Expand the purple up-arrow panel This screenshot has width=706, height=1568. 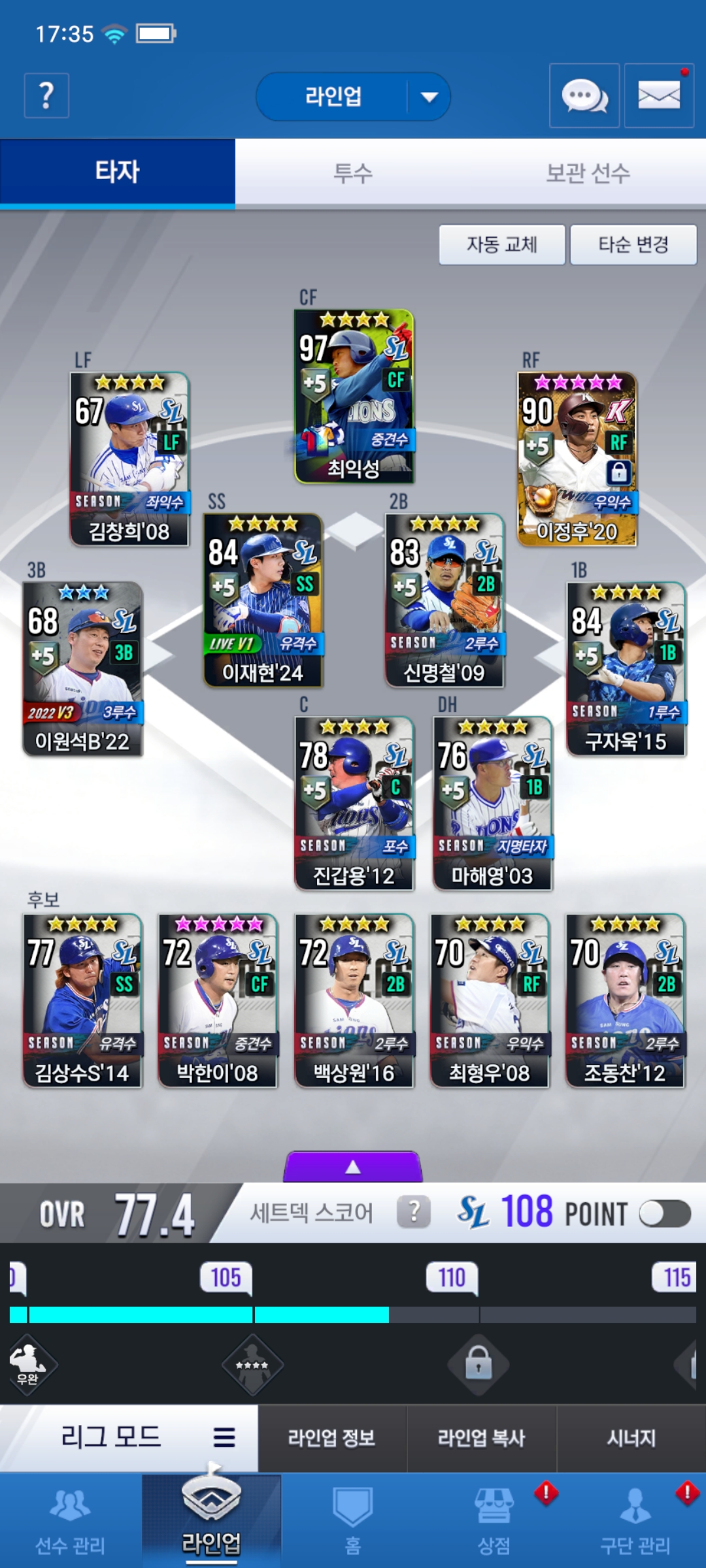coord(353,1167)
